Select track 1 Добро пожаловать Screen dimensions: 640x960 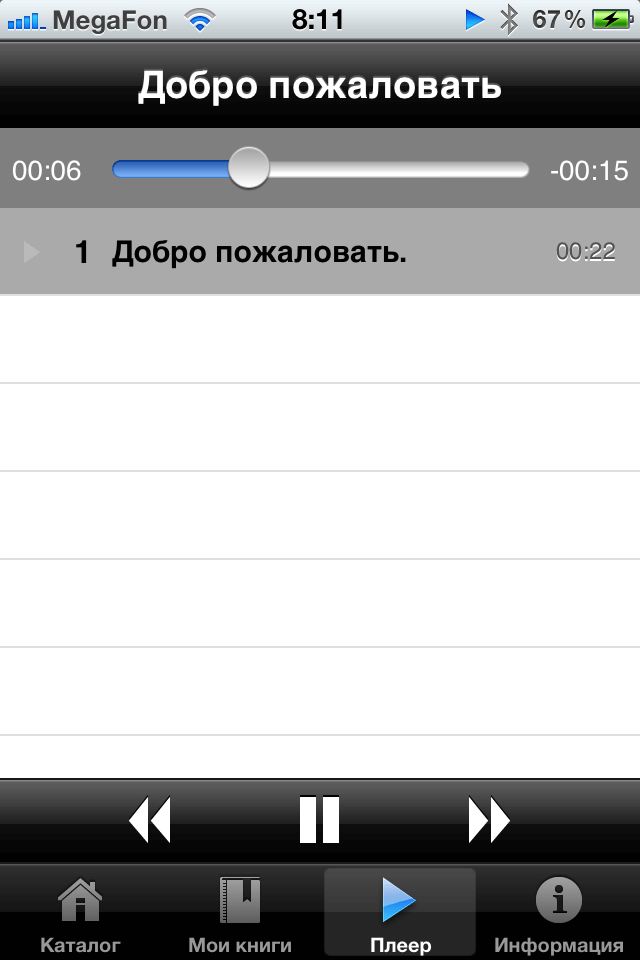point(320,252)
